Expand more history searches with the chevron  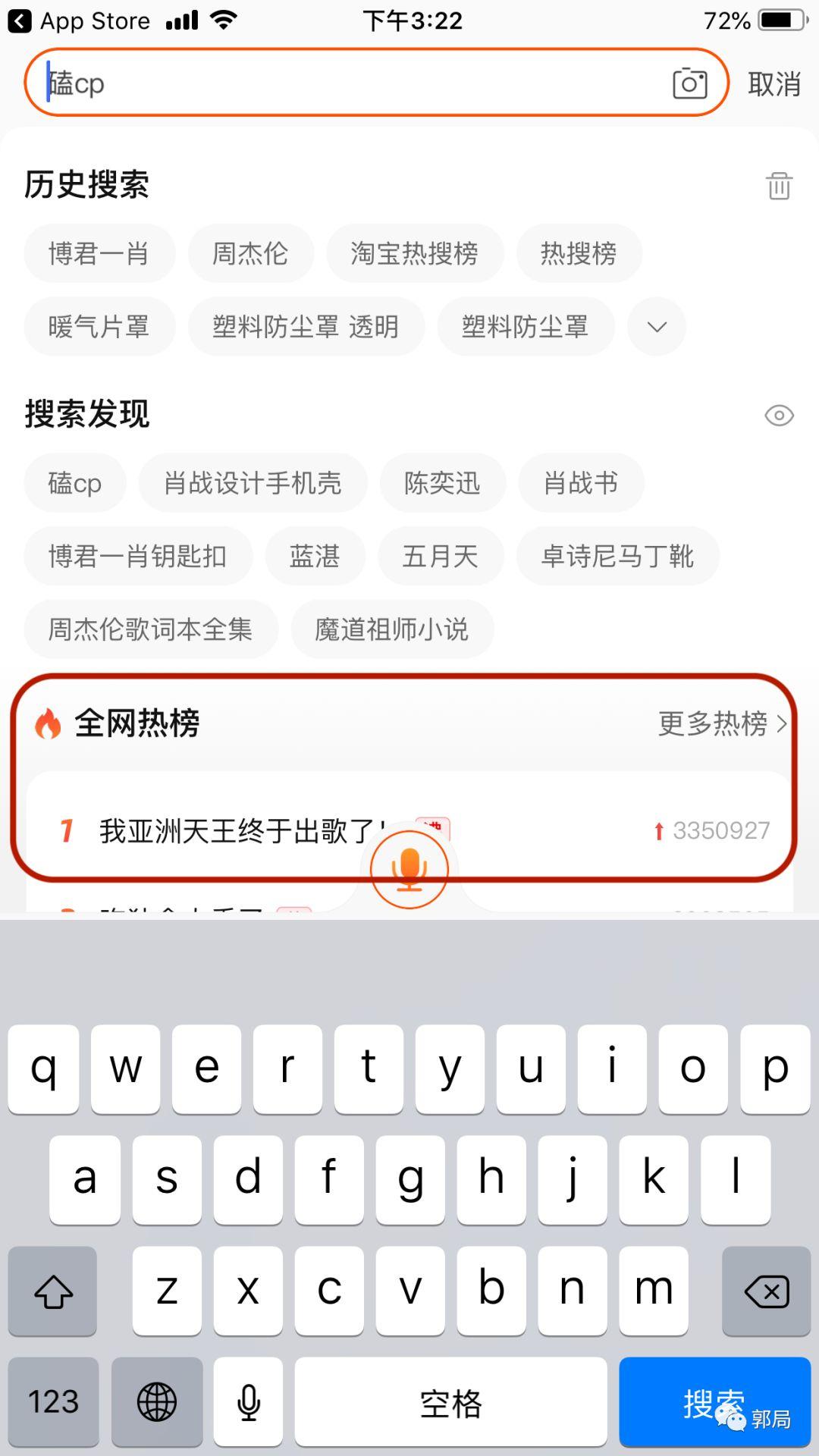[x=655, y=327]
